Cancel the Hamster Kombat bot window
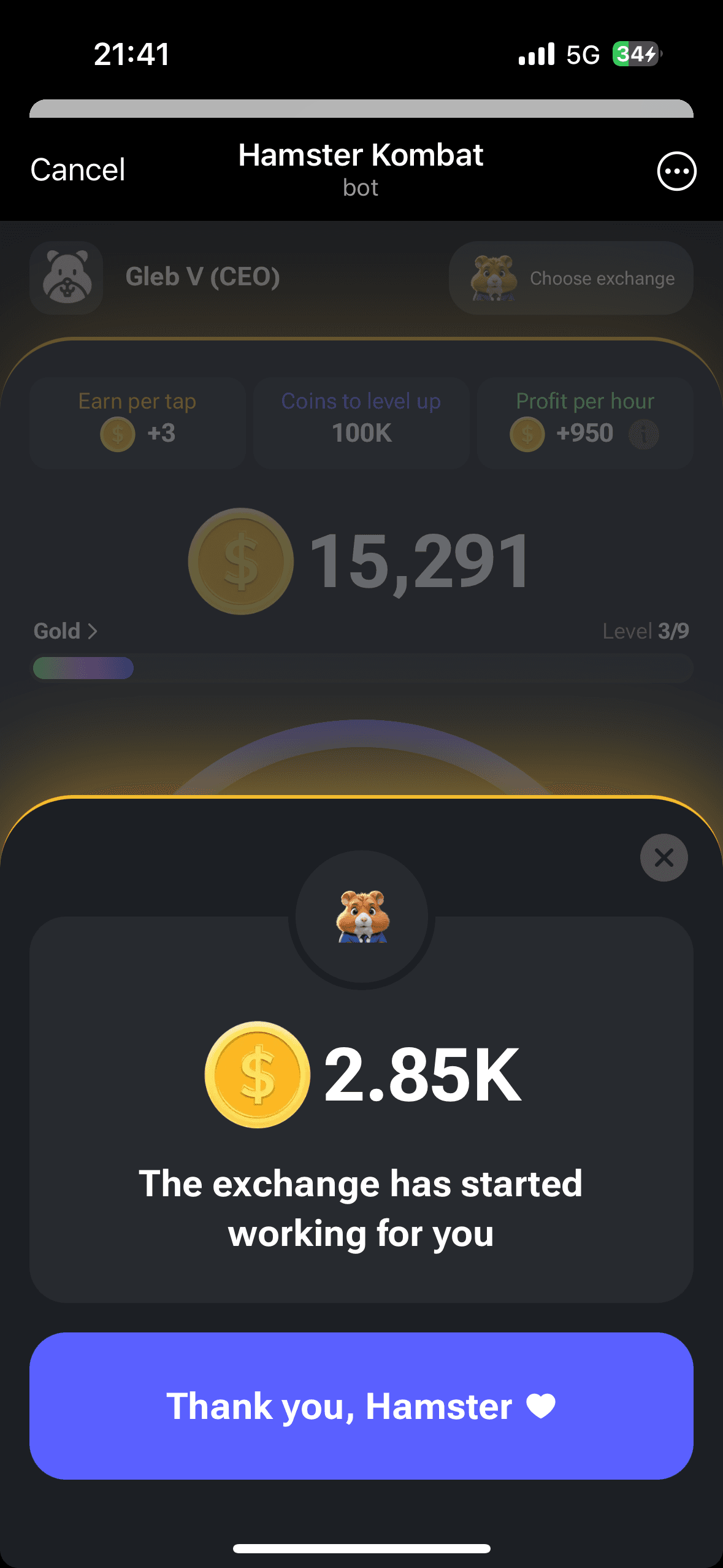The image size is (723, 1568). click(78, 170)
